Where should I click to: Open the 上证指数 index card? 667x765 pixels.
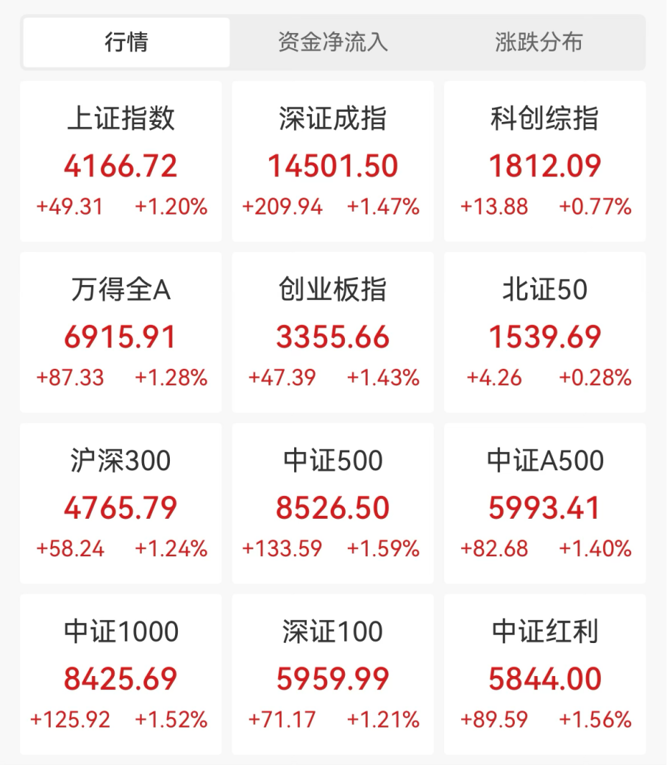click(121, 162)
